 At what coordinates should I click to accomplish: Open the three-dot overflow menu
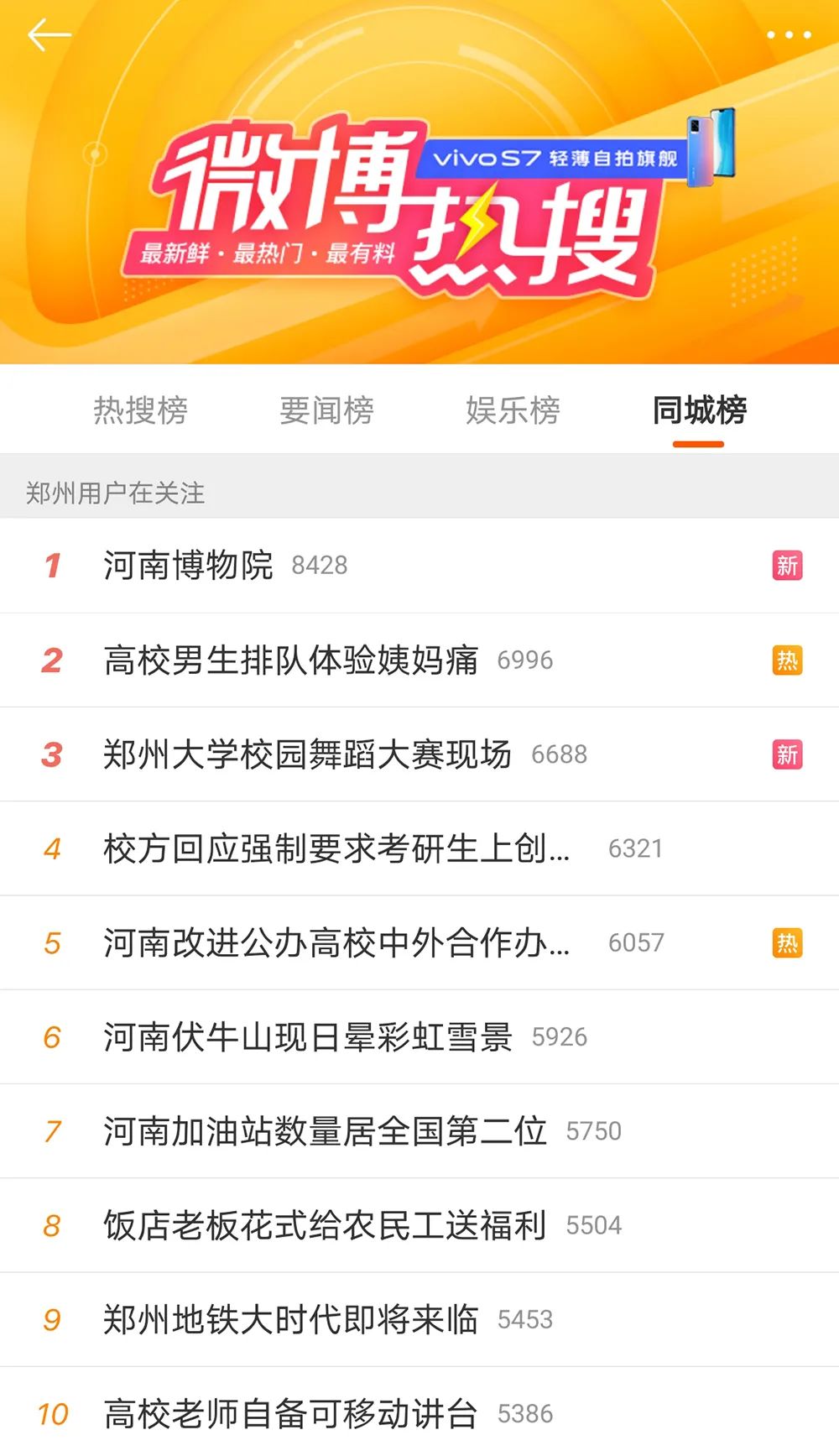click(789, 35)
